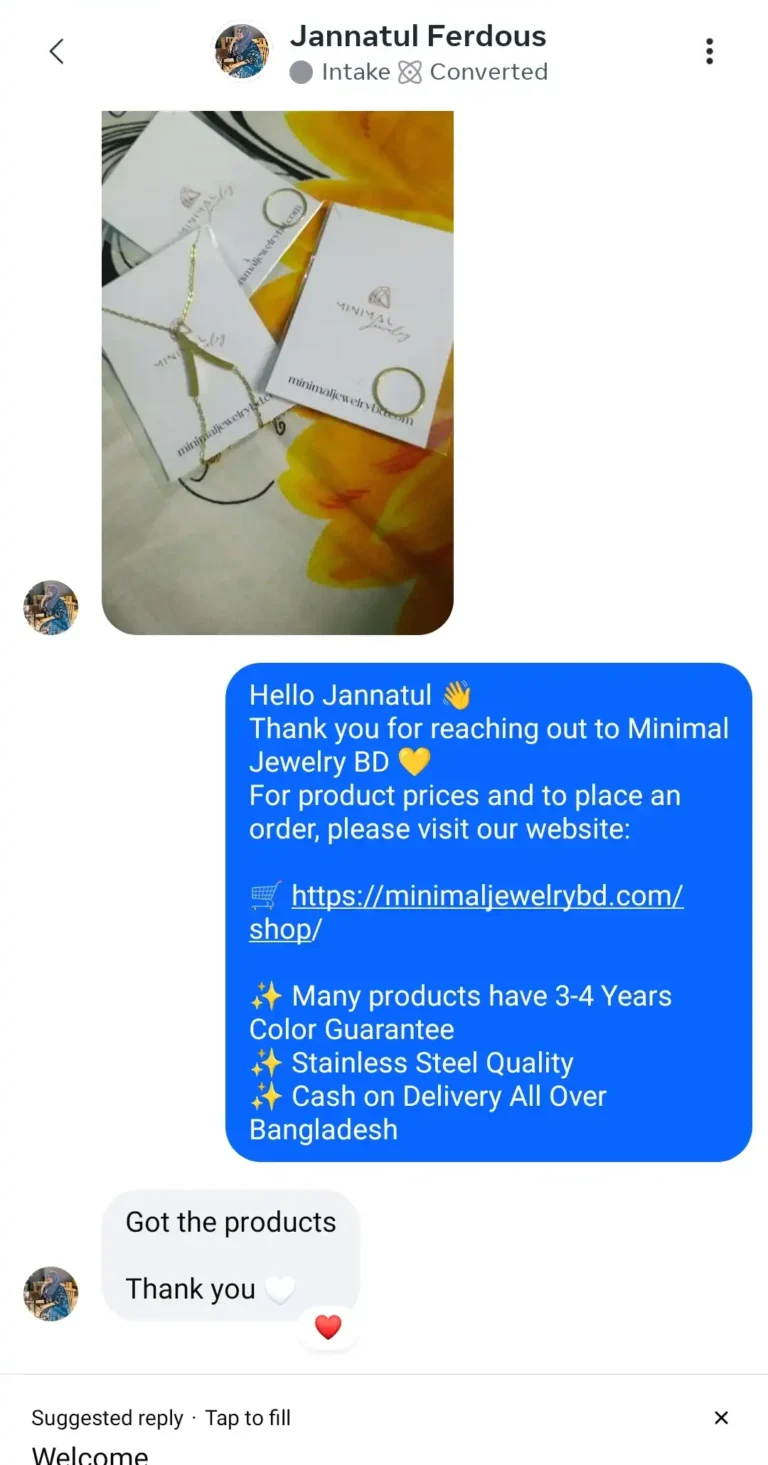Open the jewelry photo sent by Jannatul
The width and height of the screenshot is (768, 1465).
(x=277, y=372)
